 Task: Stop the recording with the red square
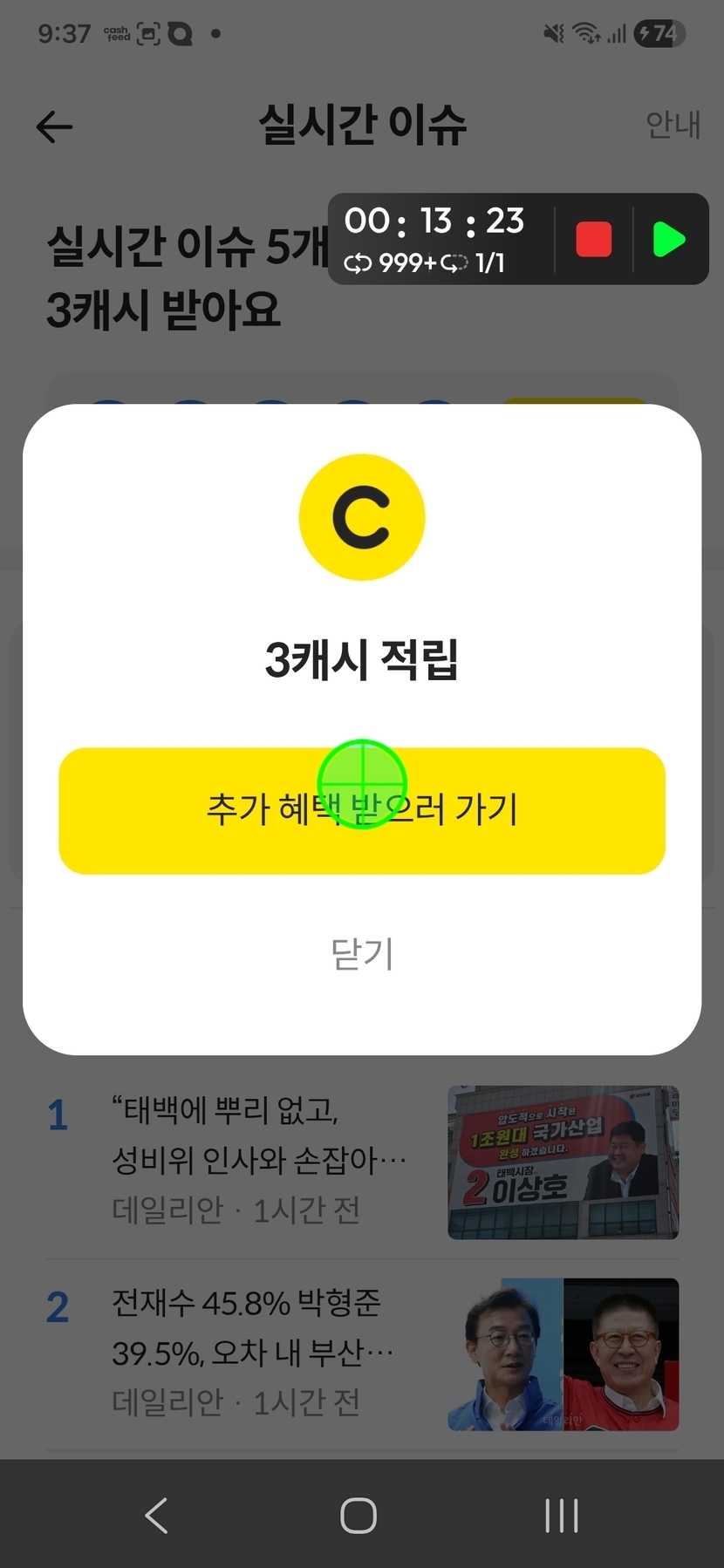point(594,239)
